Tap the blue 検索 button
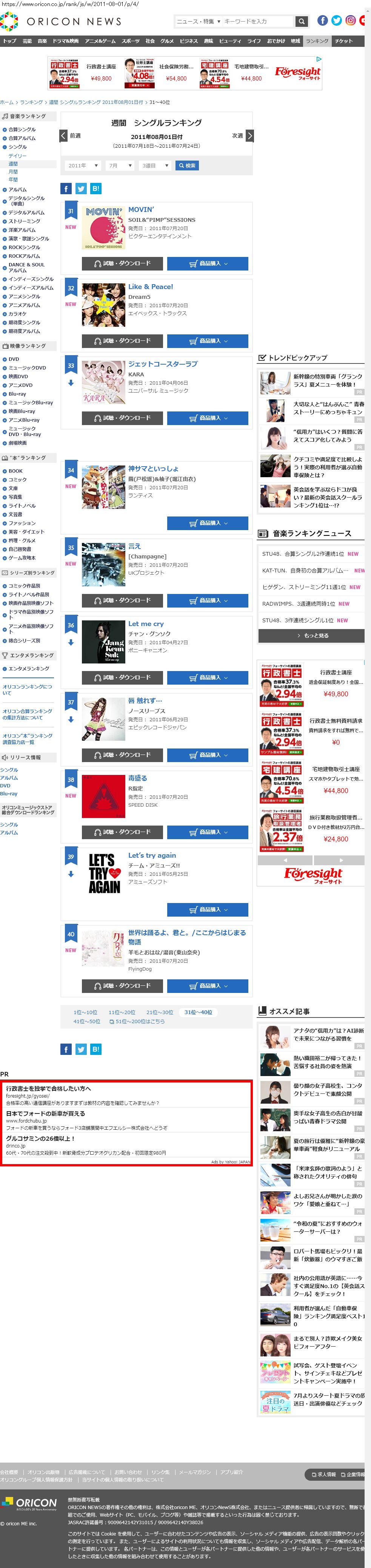 [x=187, y=165]
